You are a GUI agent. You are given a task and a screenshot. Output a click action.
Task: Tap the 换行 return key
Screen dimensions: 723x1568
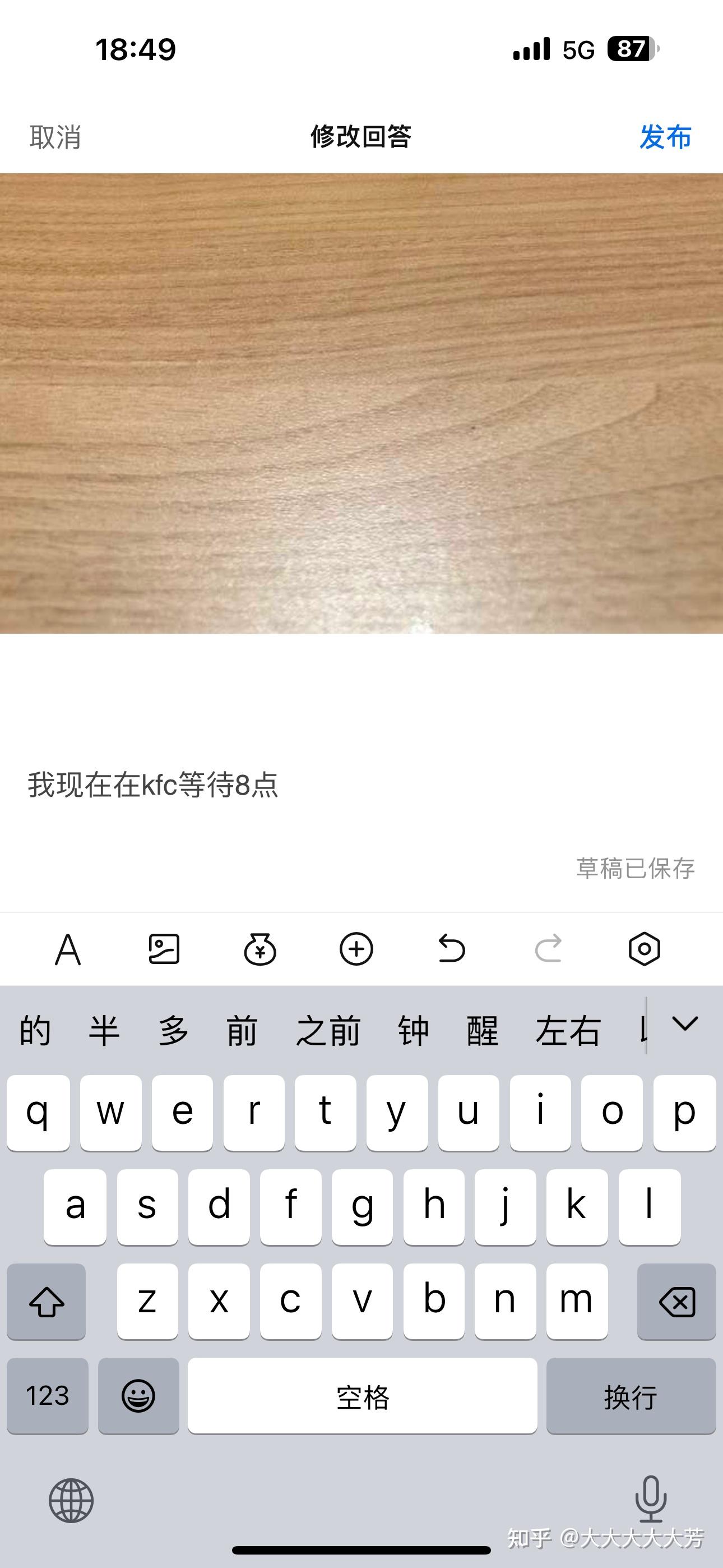point(631,1396)
